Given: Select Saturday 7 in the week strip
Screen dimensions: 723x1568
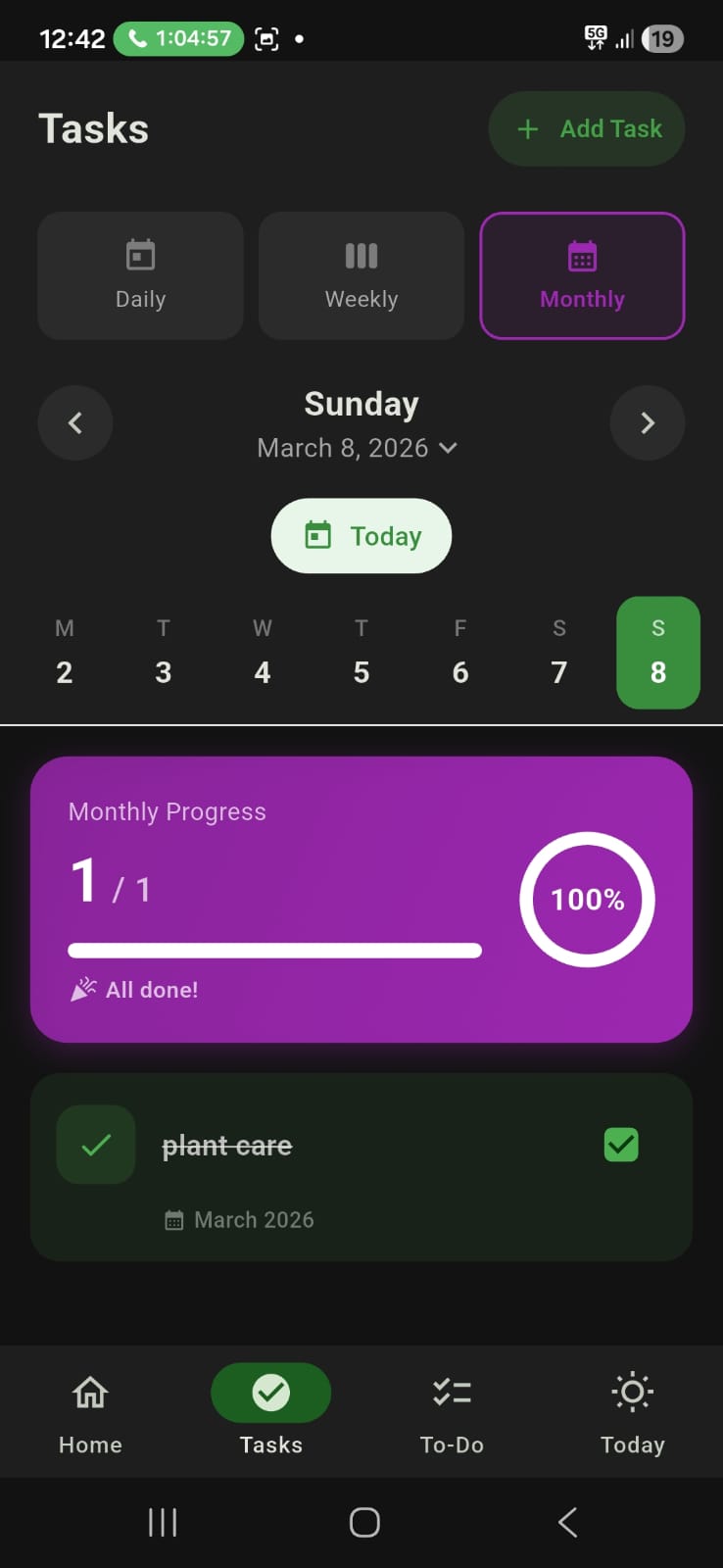Looking at the screenshot, I should click(558, 653).
